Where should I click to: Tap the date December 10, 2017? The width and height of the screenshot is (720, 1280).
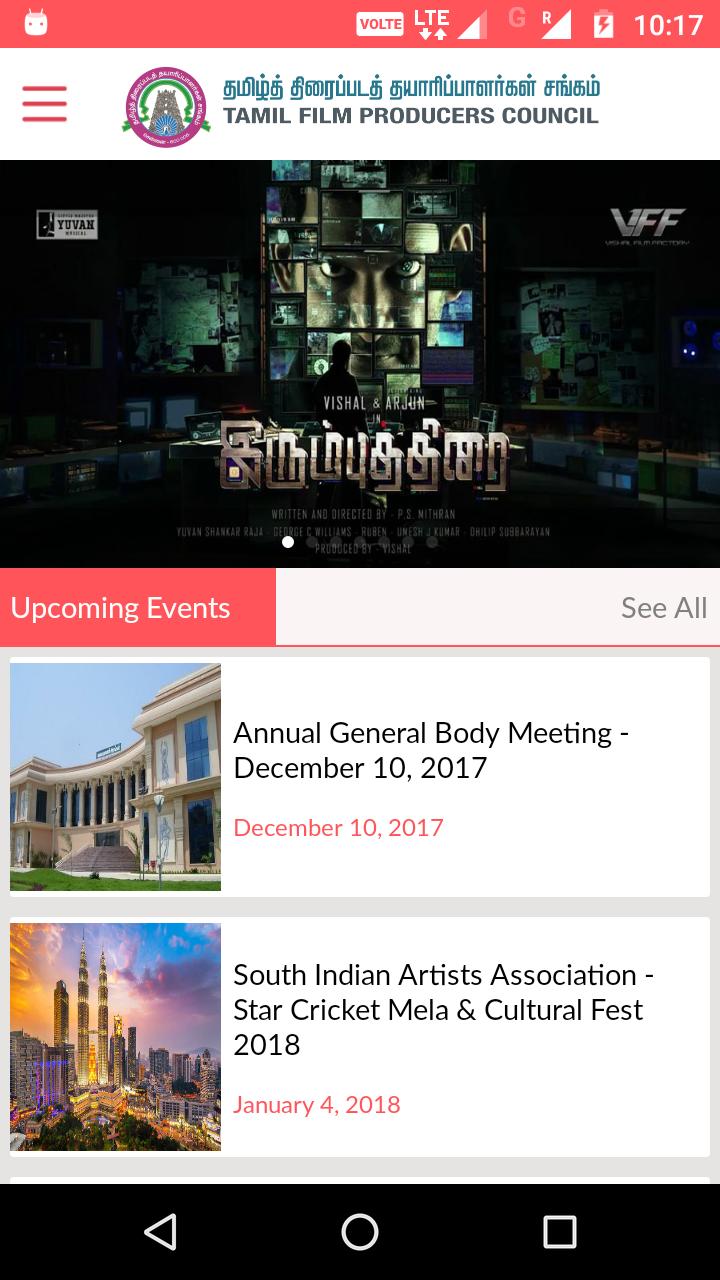point(337,828)
